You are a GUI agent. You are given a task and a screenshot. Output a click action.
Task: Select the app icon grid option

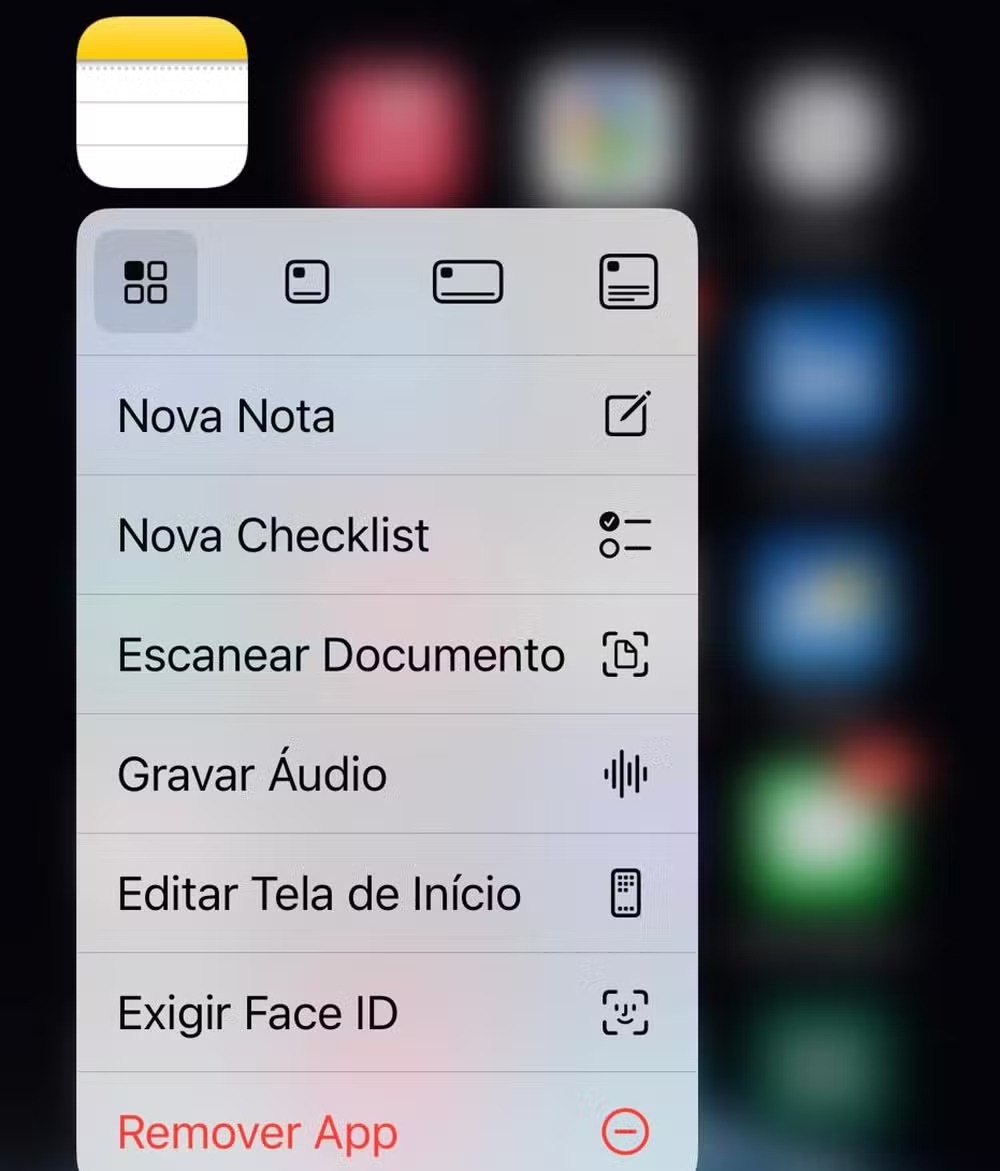[146, 282]
